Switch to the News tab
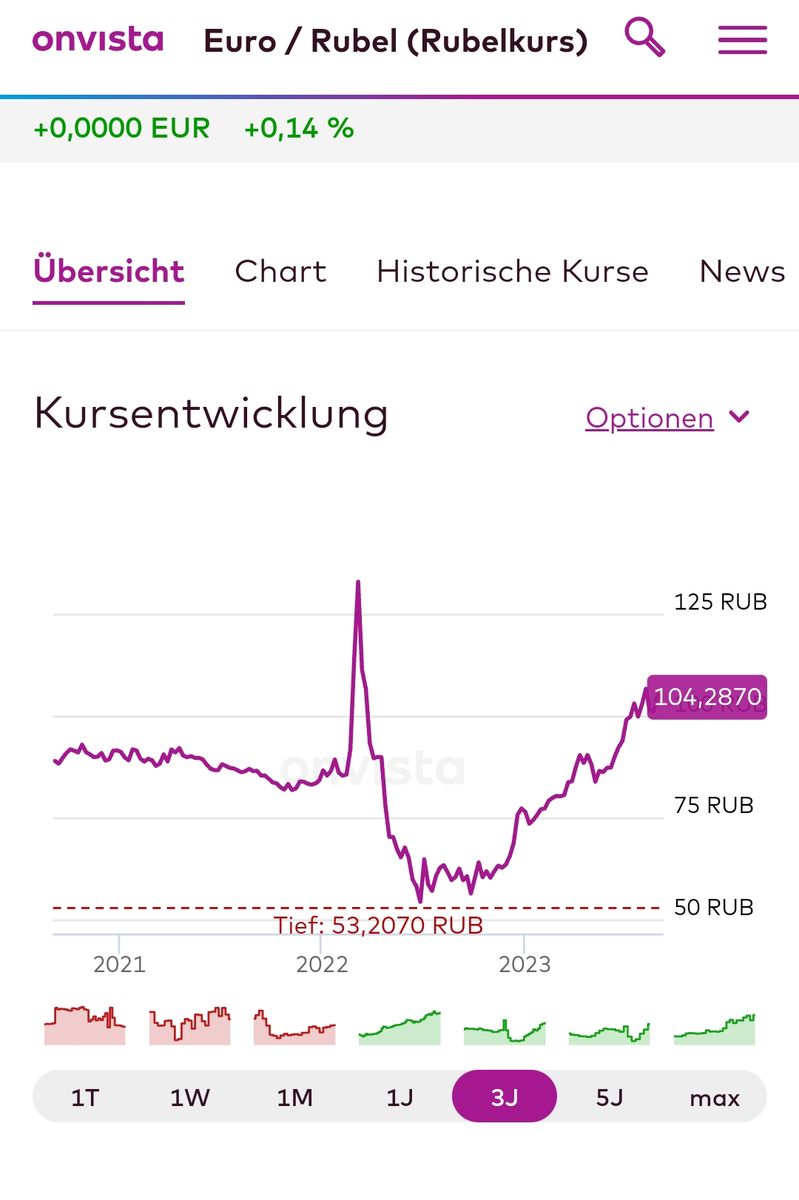 coord(742,271)
